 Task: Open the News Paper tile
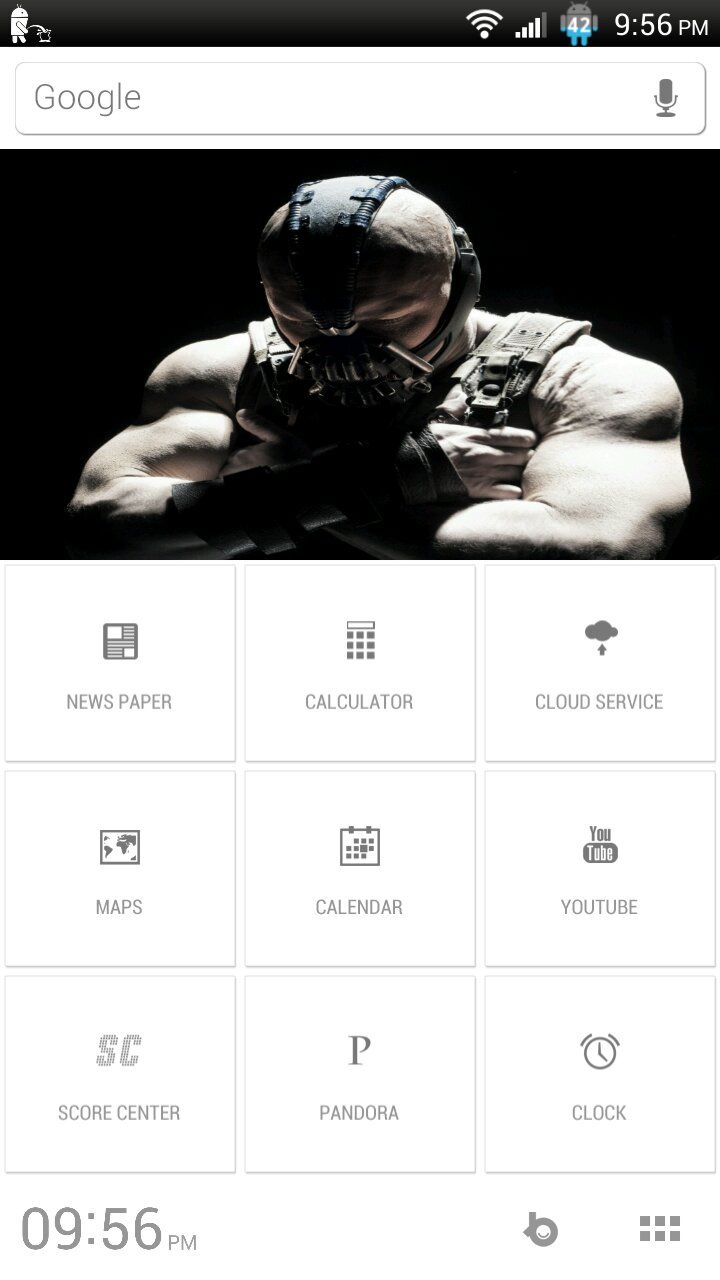[120, 663]
